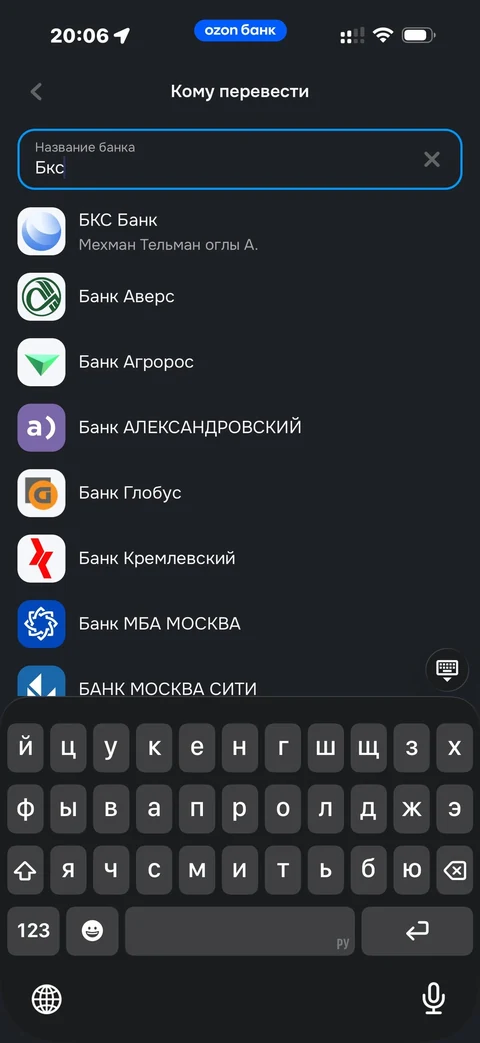Open the emoji keyboard
480x1043 pixels.
92,931
